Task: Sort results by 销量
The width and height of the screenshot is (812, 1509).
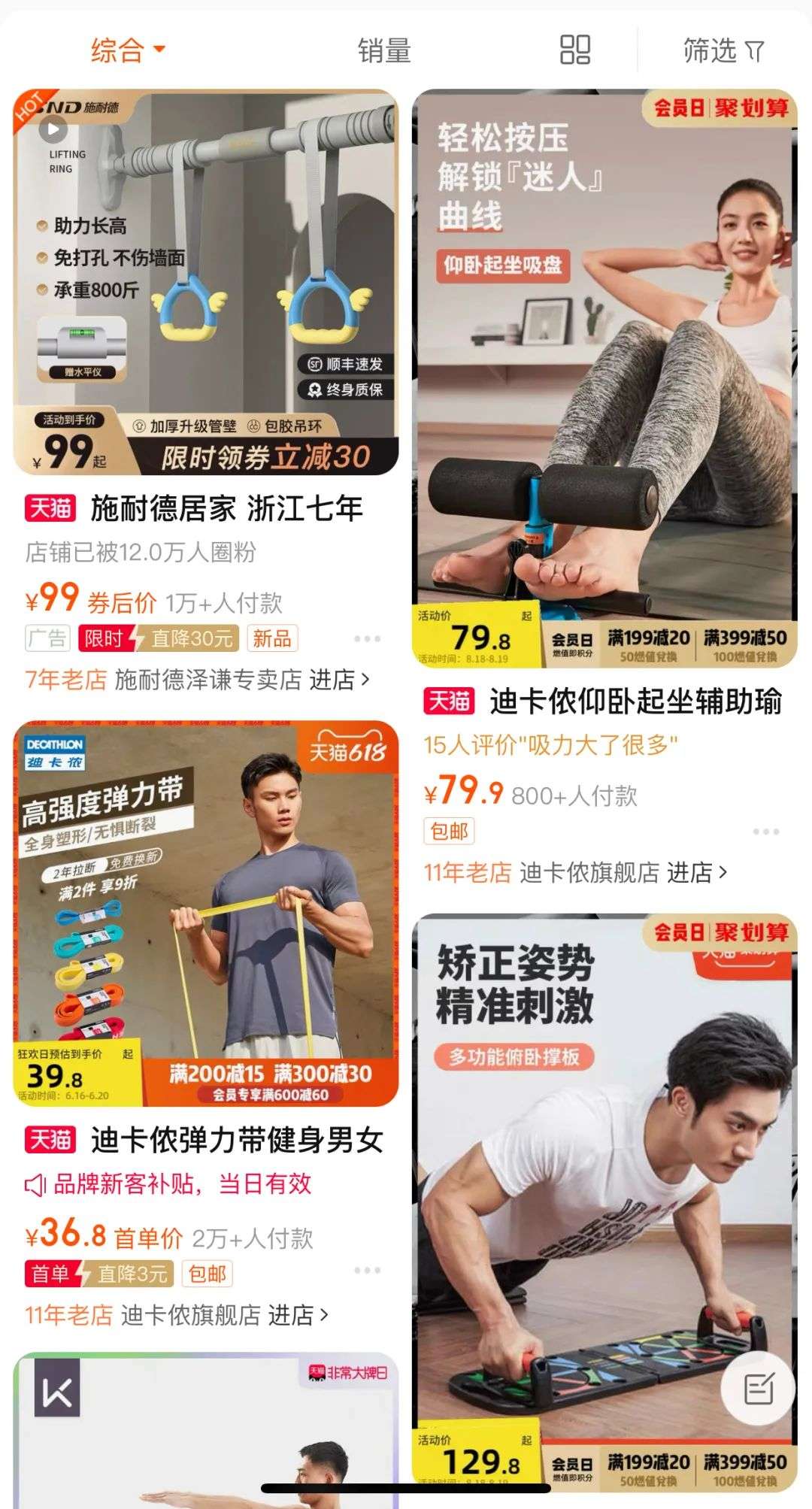Action: (x=384, y=50)
